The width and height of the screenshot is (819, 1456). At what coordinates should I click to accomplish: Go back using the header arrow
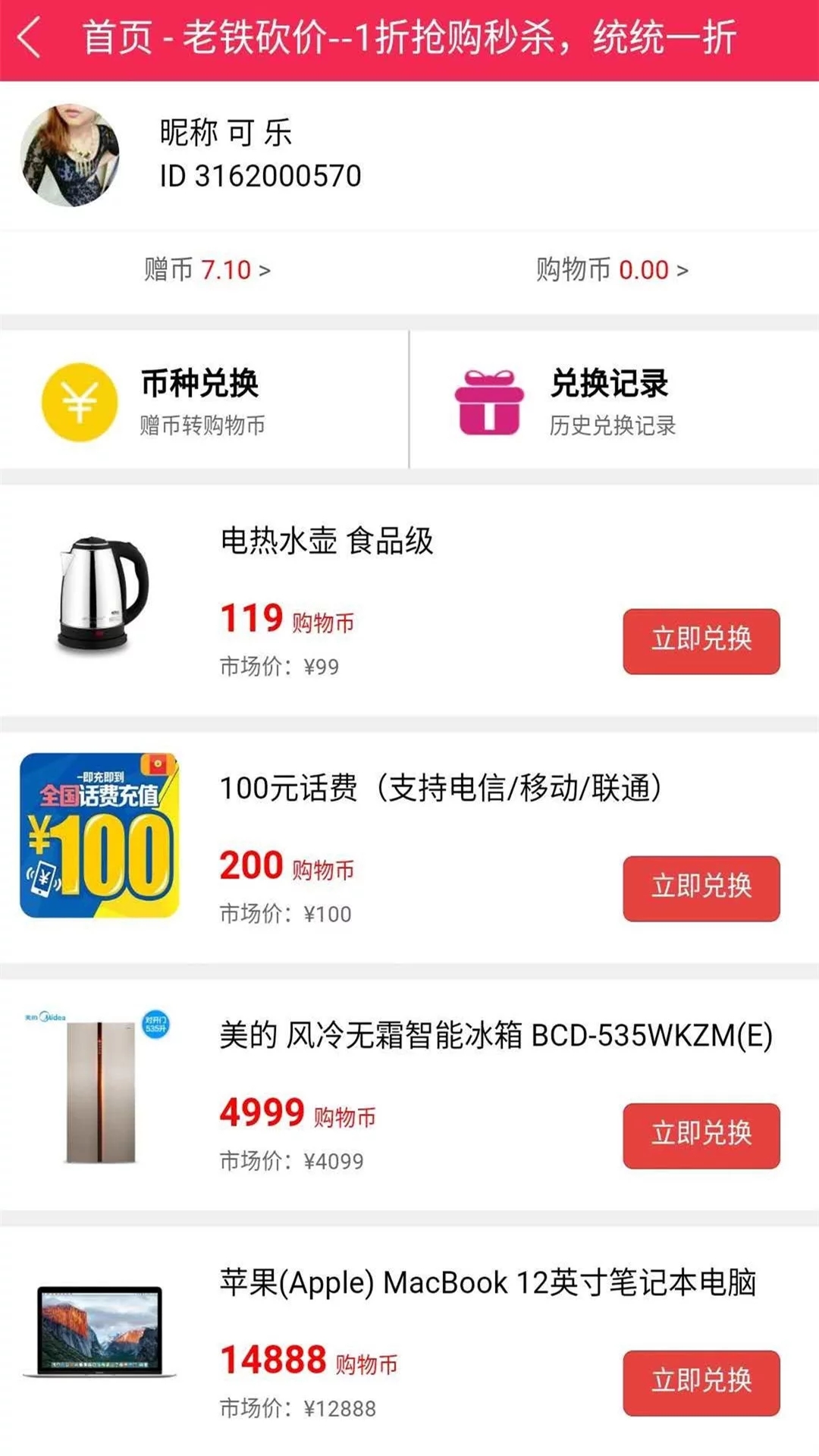(30, 38)
